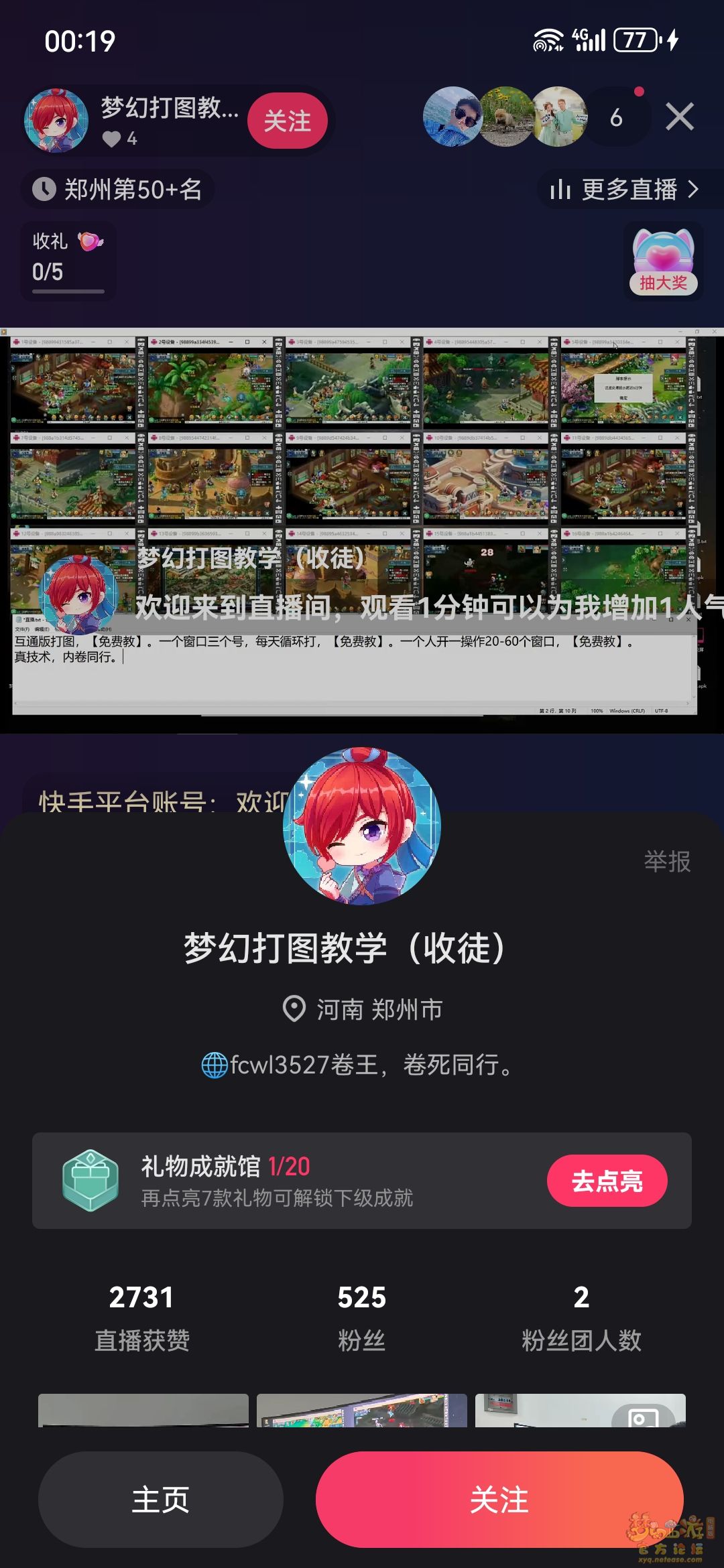This screenshot has height=1568, width=724.
Task: Tap the streamer's avatar in the top bar
Action: coord(56,121)
